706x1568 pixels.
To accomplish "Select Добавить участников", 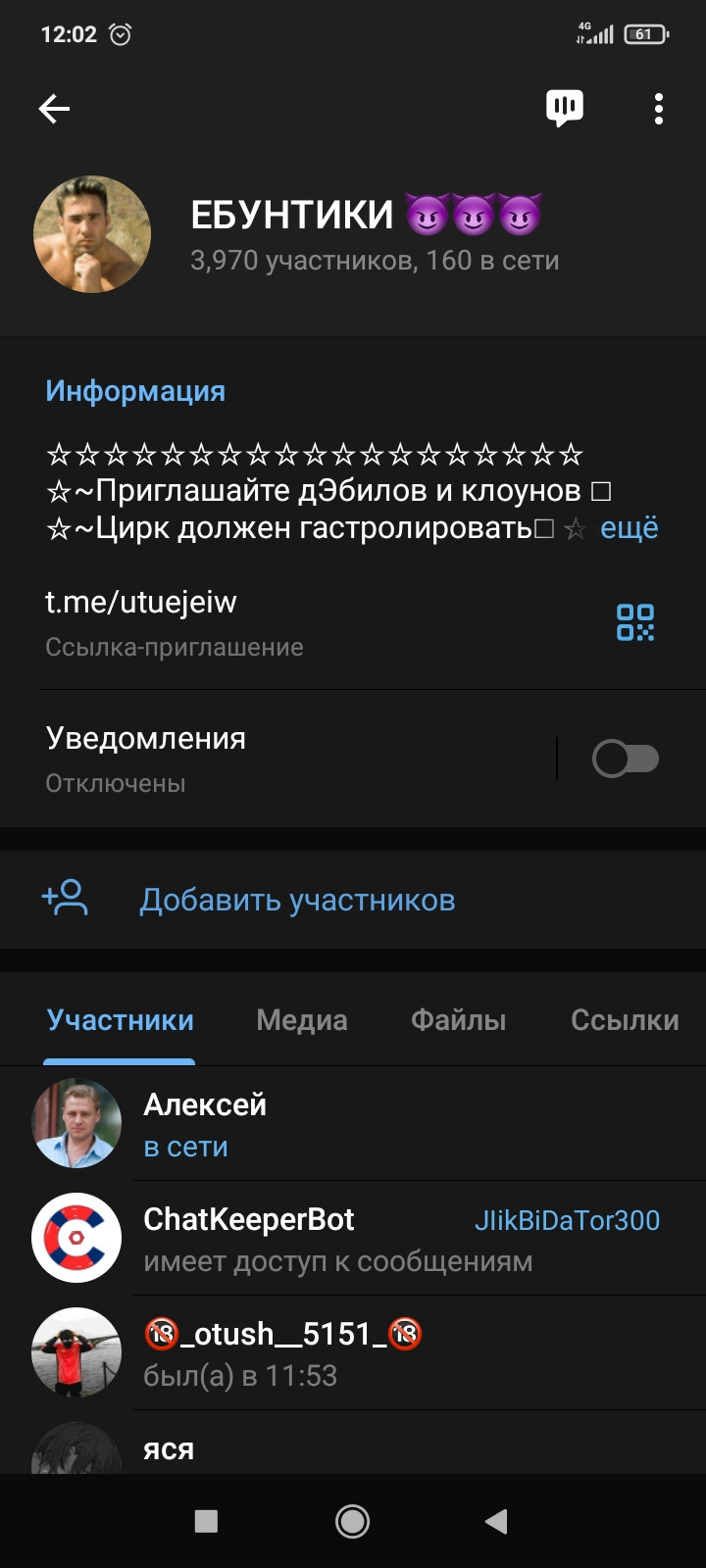I will click(297, 900).
